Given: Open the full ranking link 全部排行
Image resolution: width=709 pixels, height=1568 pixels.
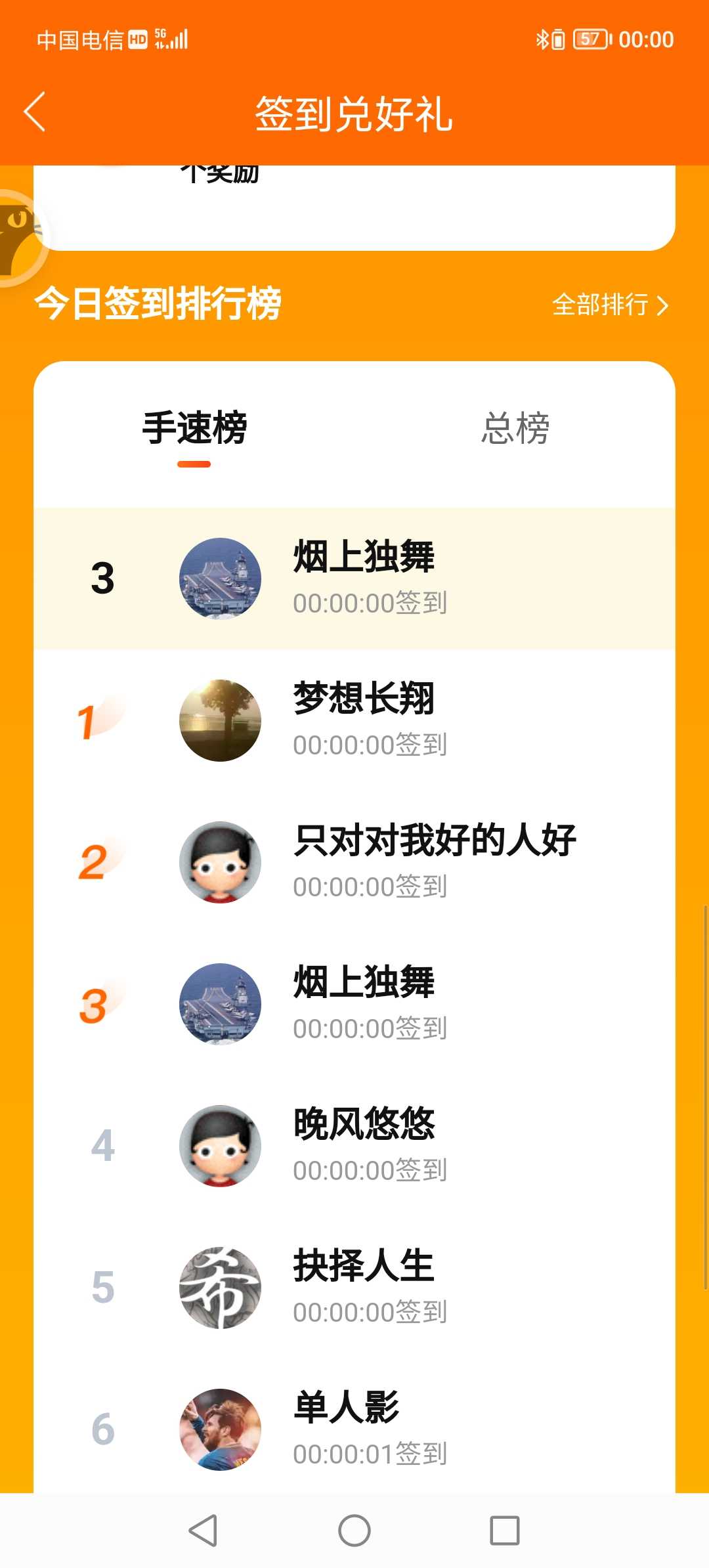Looking at the screenshot, I should coord(611,305).
